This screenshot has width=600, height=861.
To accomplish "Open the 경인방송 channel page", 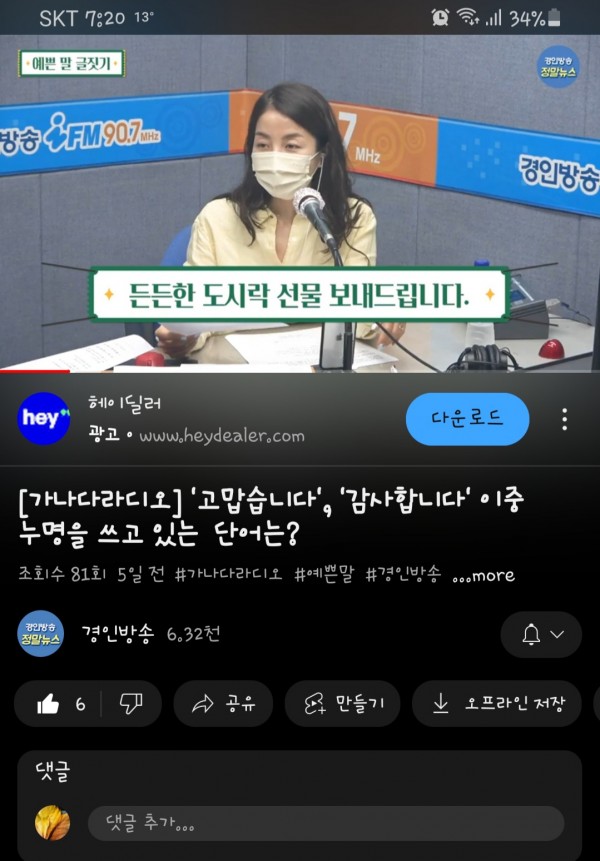I will [x=118, y=634].
